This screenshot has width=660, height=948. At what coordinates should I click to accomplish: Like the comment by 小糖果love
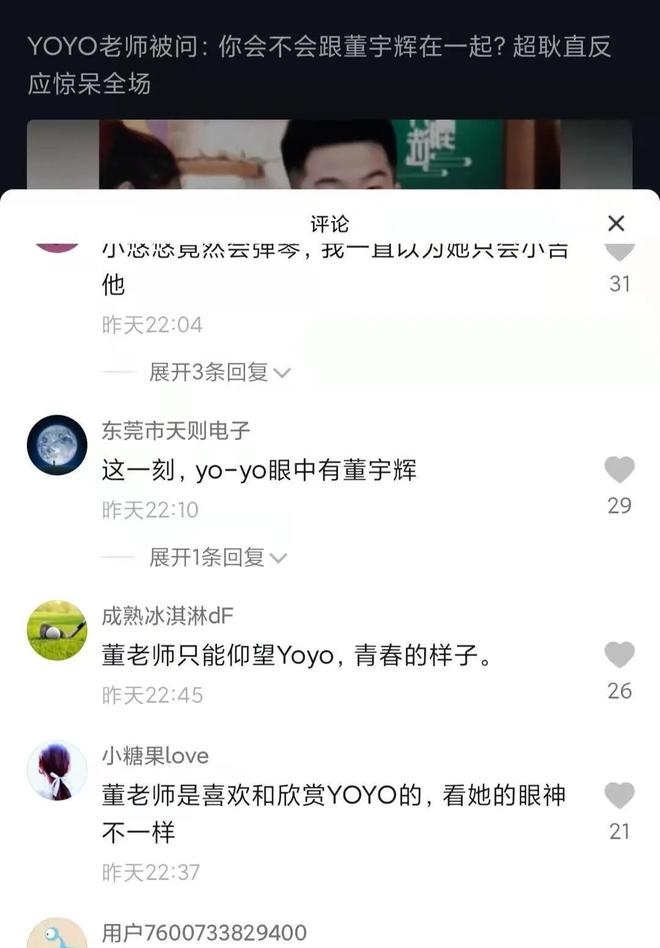620,796
